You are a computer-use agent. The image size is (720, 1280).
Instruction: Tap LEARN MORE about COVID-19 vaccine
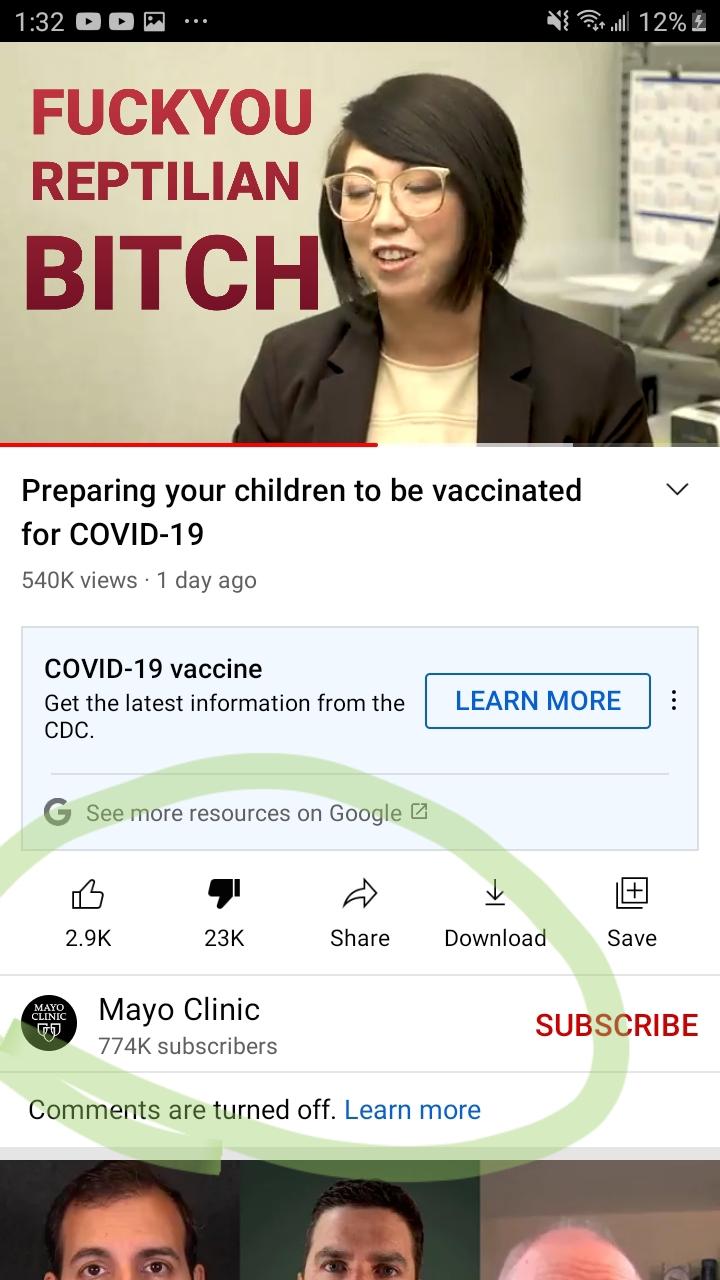tap(538, 701)
